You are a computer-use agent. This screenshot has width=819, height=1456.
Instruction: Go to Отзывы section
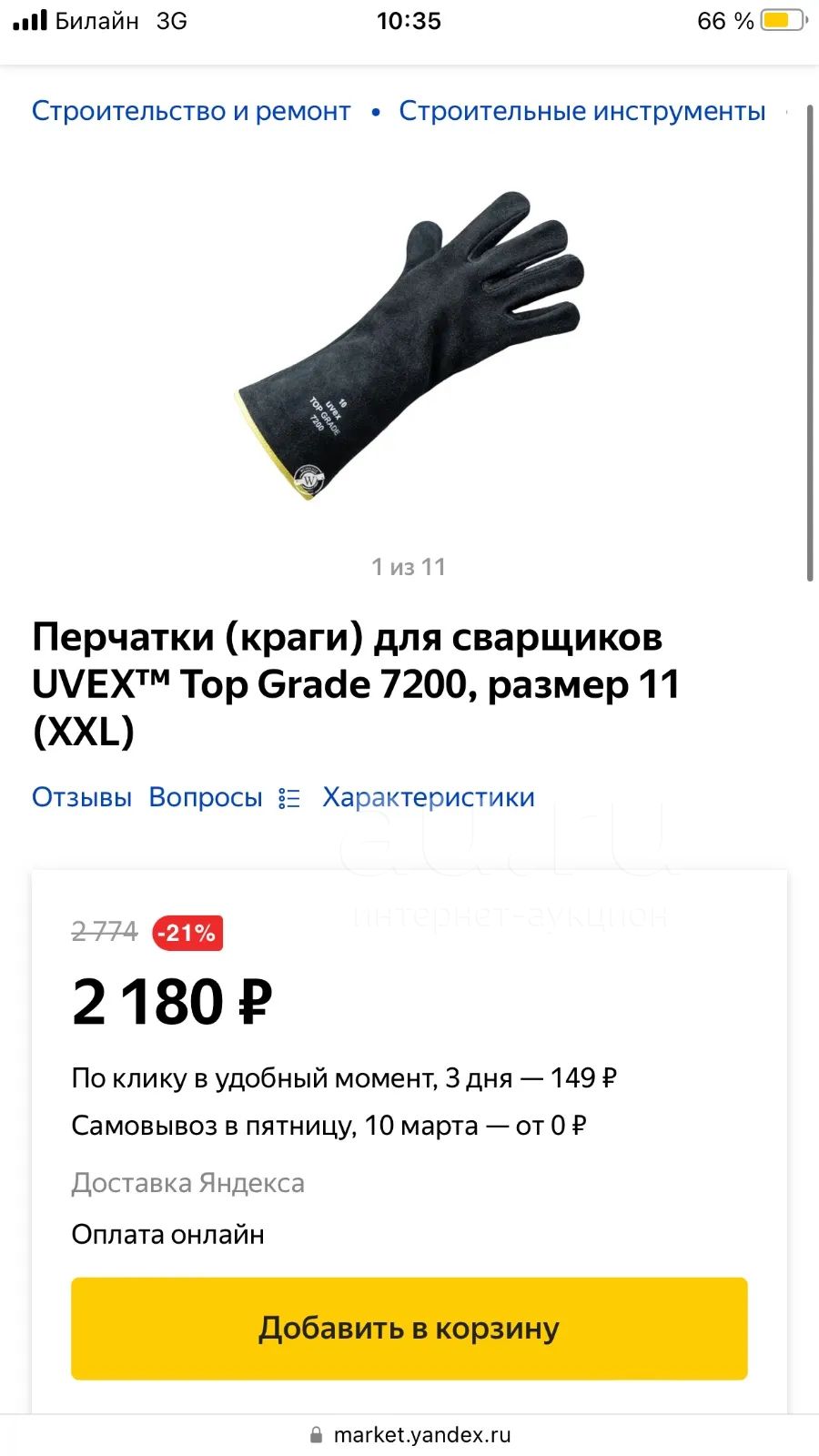(82, 797)
